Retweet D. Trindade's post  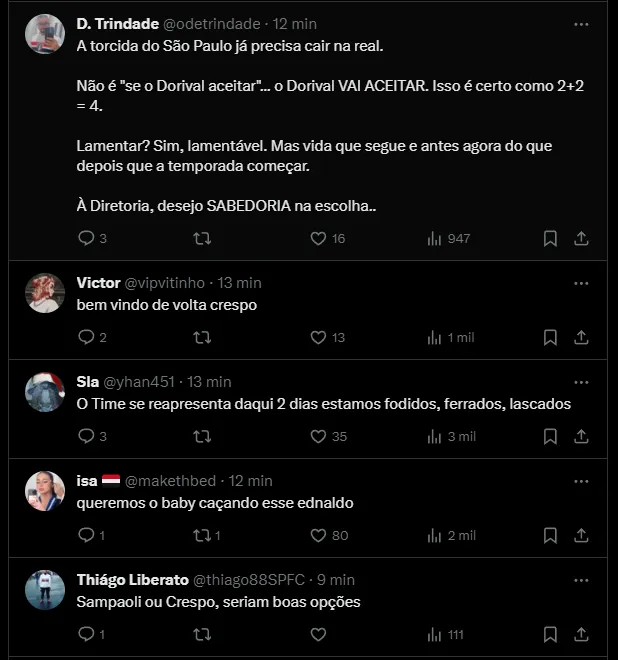point(201,239)
